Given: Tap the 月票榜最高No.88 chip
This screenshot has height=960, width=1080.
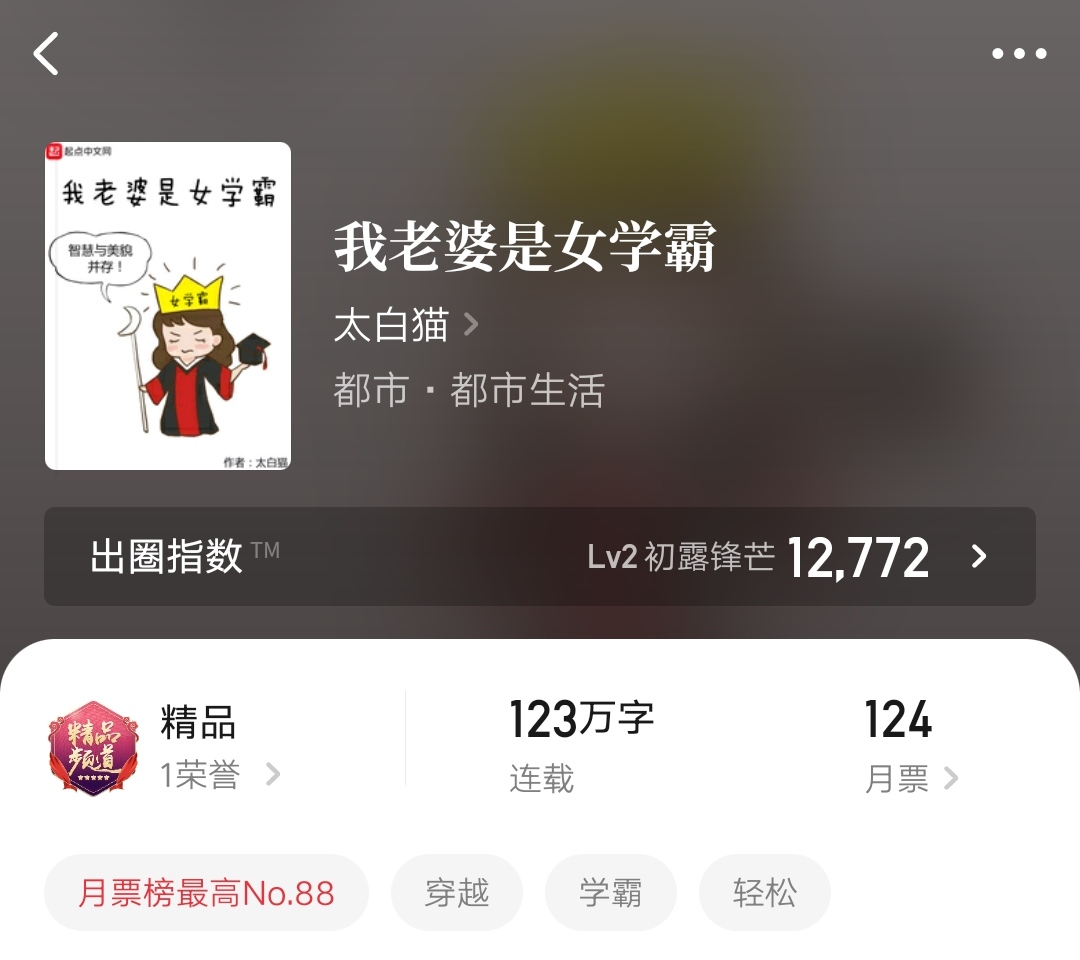Looking at the screenshot, I should (x=206, y=893).
